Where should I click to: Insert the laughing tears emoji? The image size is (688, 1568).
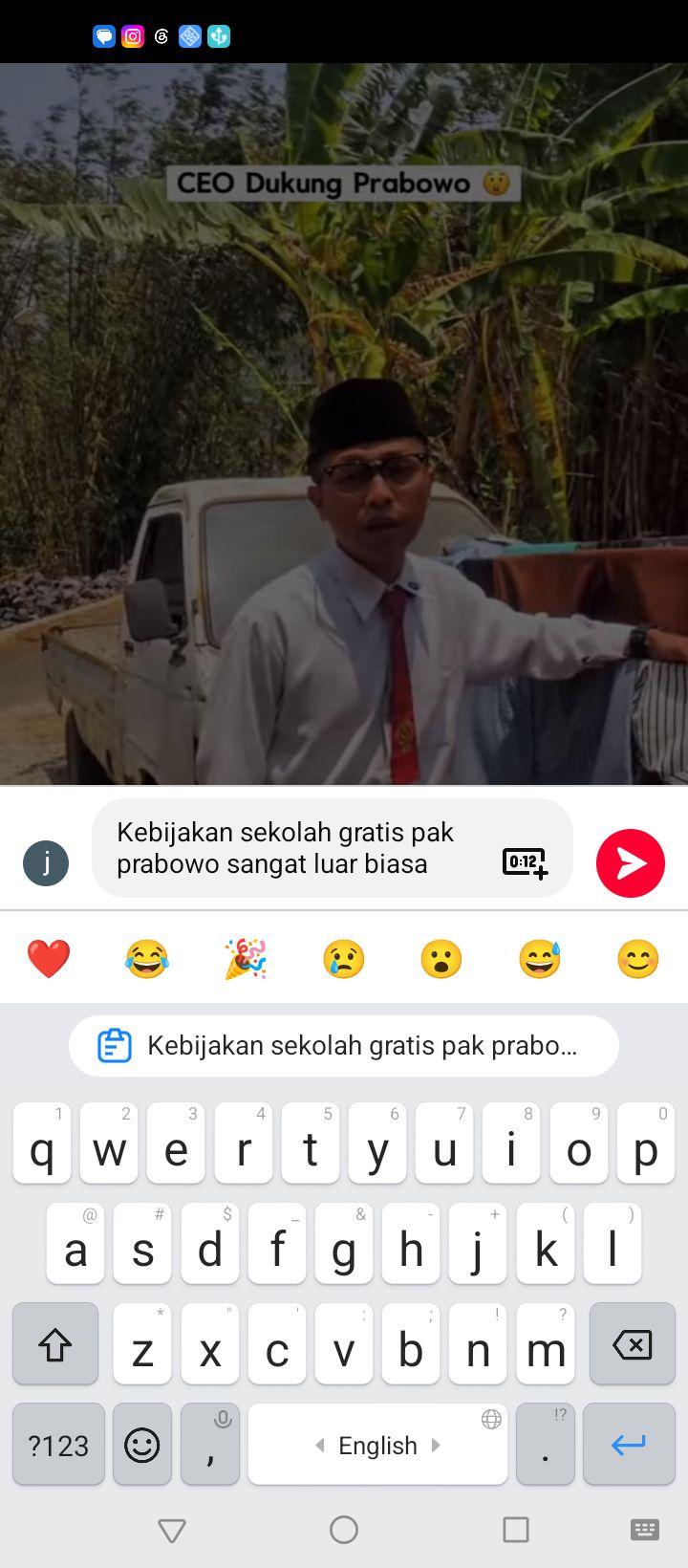[x=146, y=958]
